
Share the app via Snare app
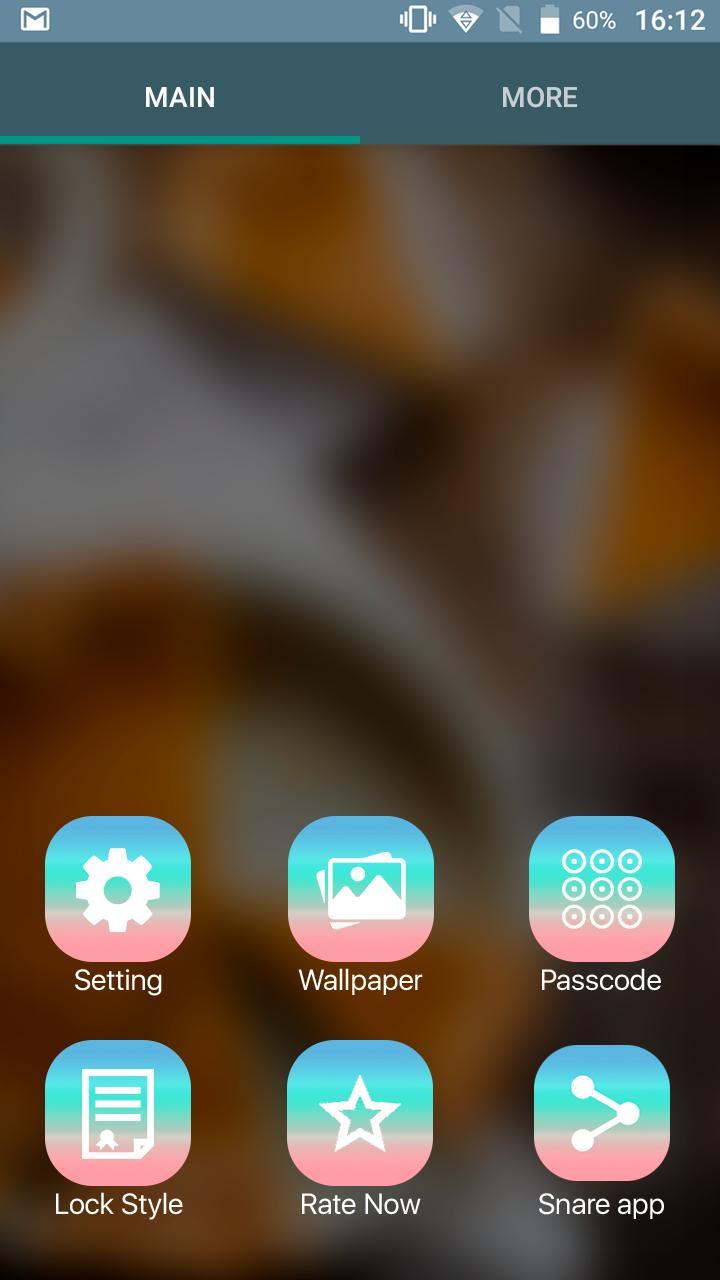601,1113
